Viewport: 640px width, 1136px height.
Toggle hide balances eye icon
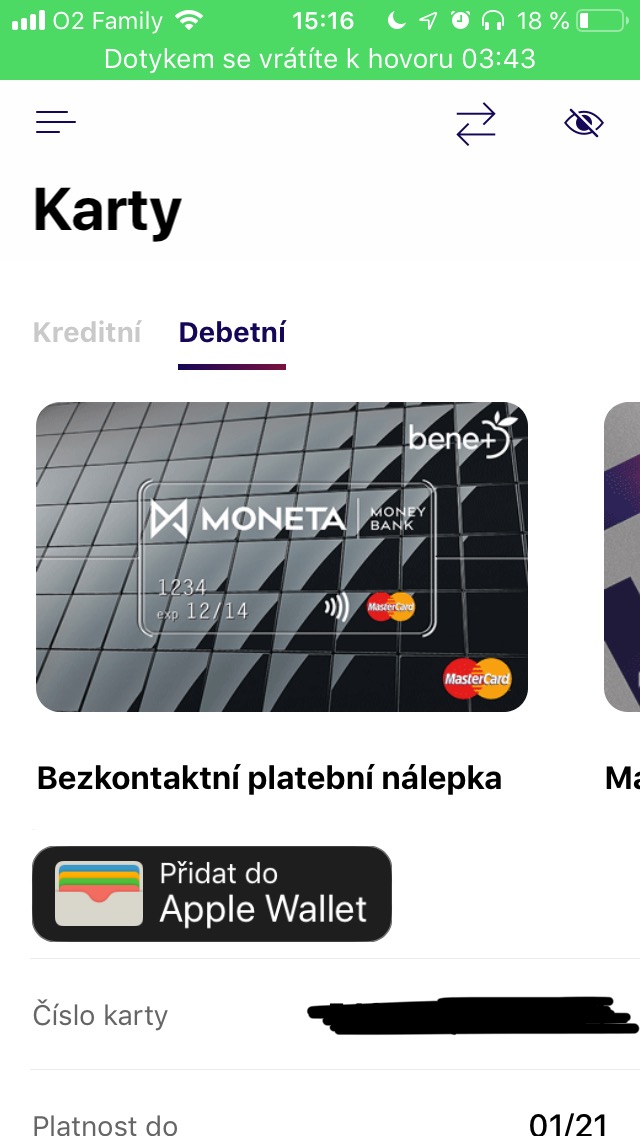tap(584, 123)
